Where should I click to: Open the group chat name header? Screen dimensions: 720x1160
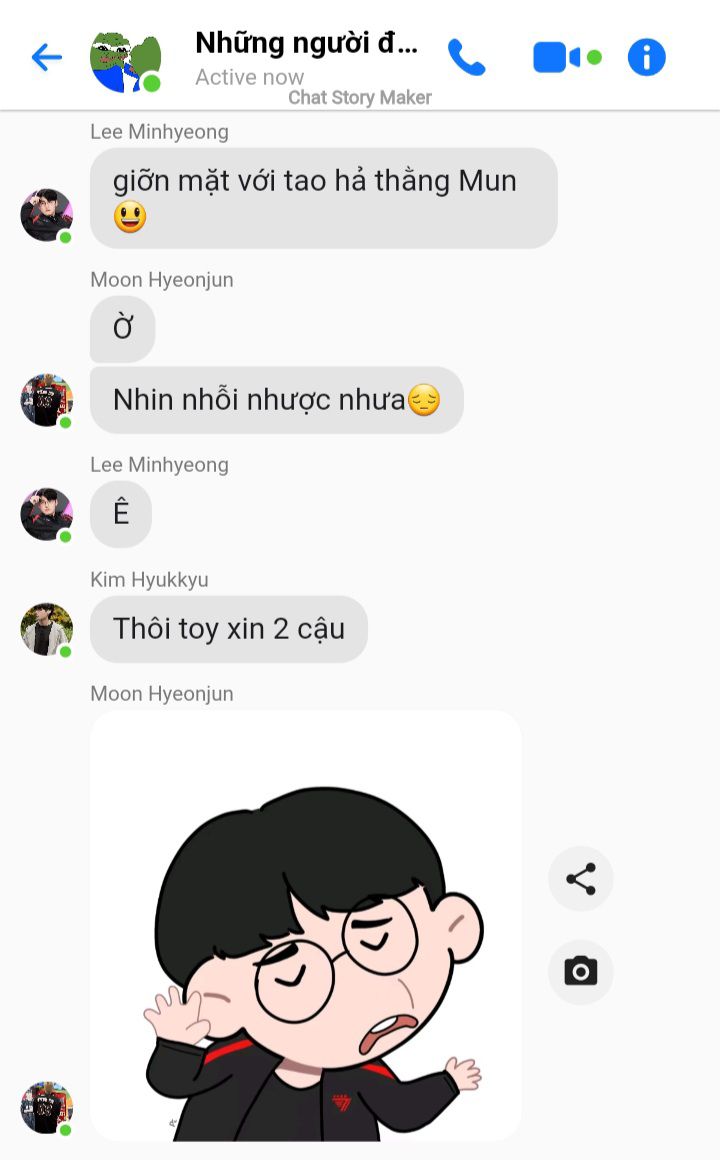[x=306, y=43]
